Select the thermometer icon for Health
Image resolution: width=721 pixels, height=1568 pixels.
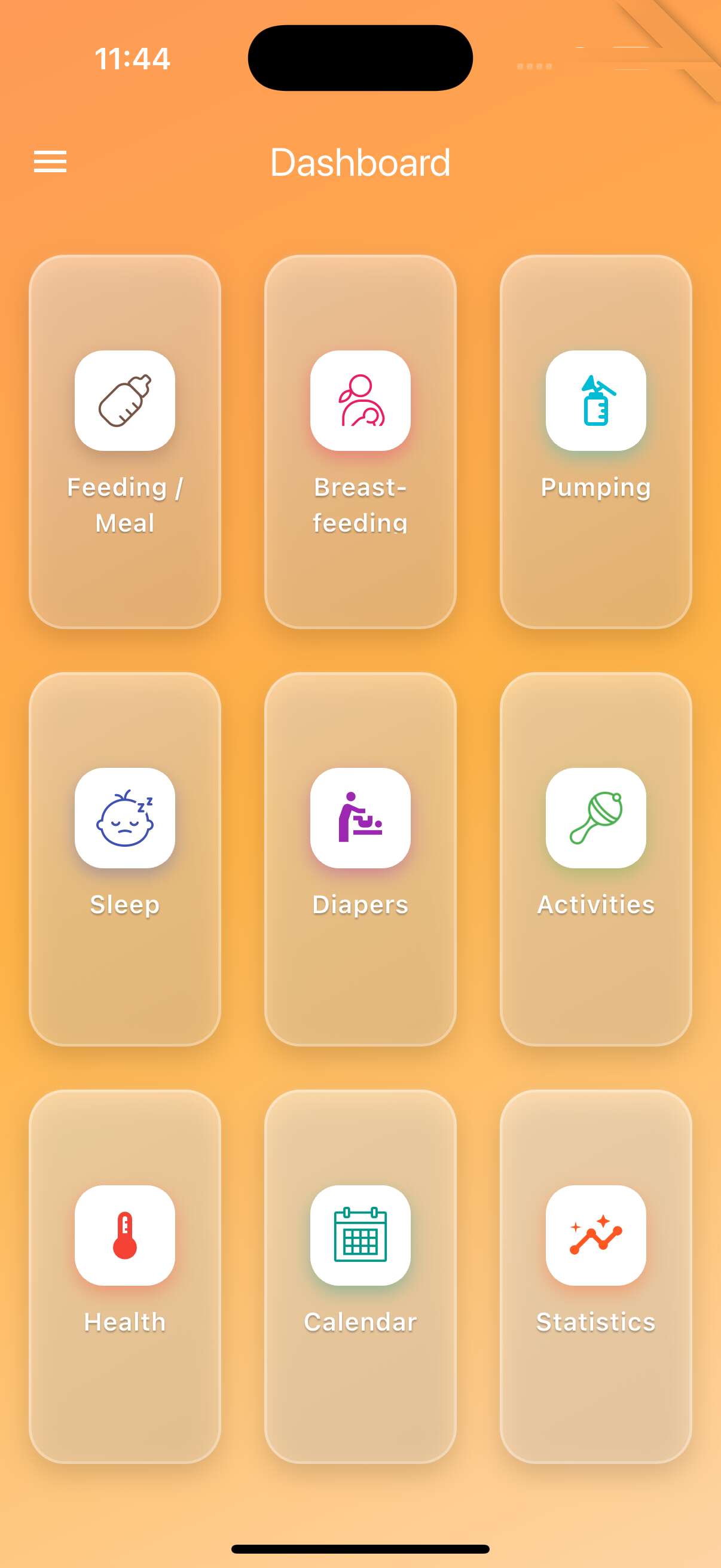click(x=124, y=1236)
